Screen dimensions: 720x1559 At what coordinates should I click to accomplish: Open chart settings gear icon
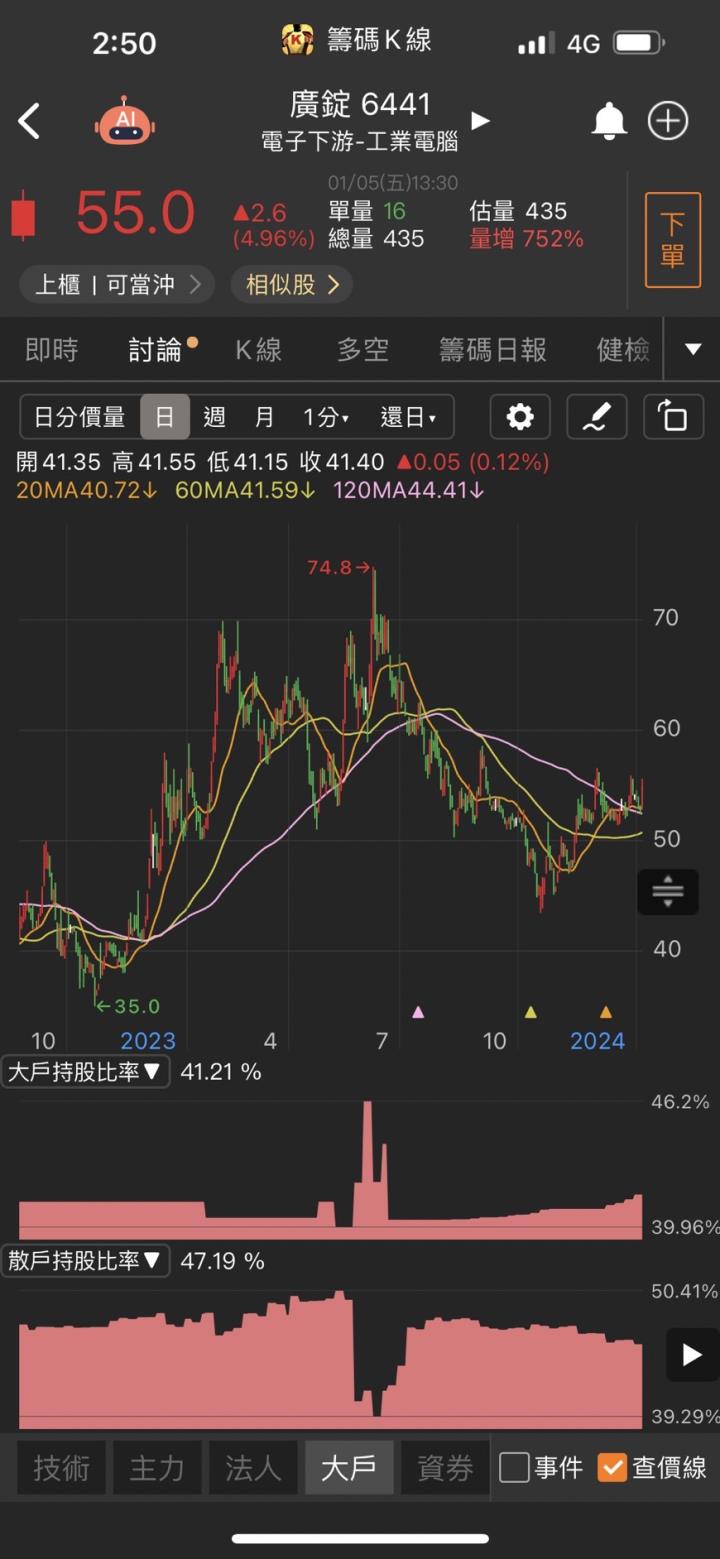click(520, 417)
